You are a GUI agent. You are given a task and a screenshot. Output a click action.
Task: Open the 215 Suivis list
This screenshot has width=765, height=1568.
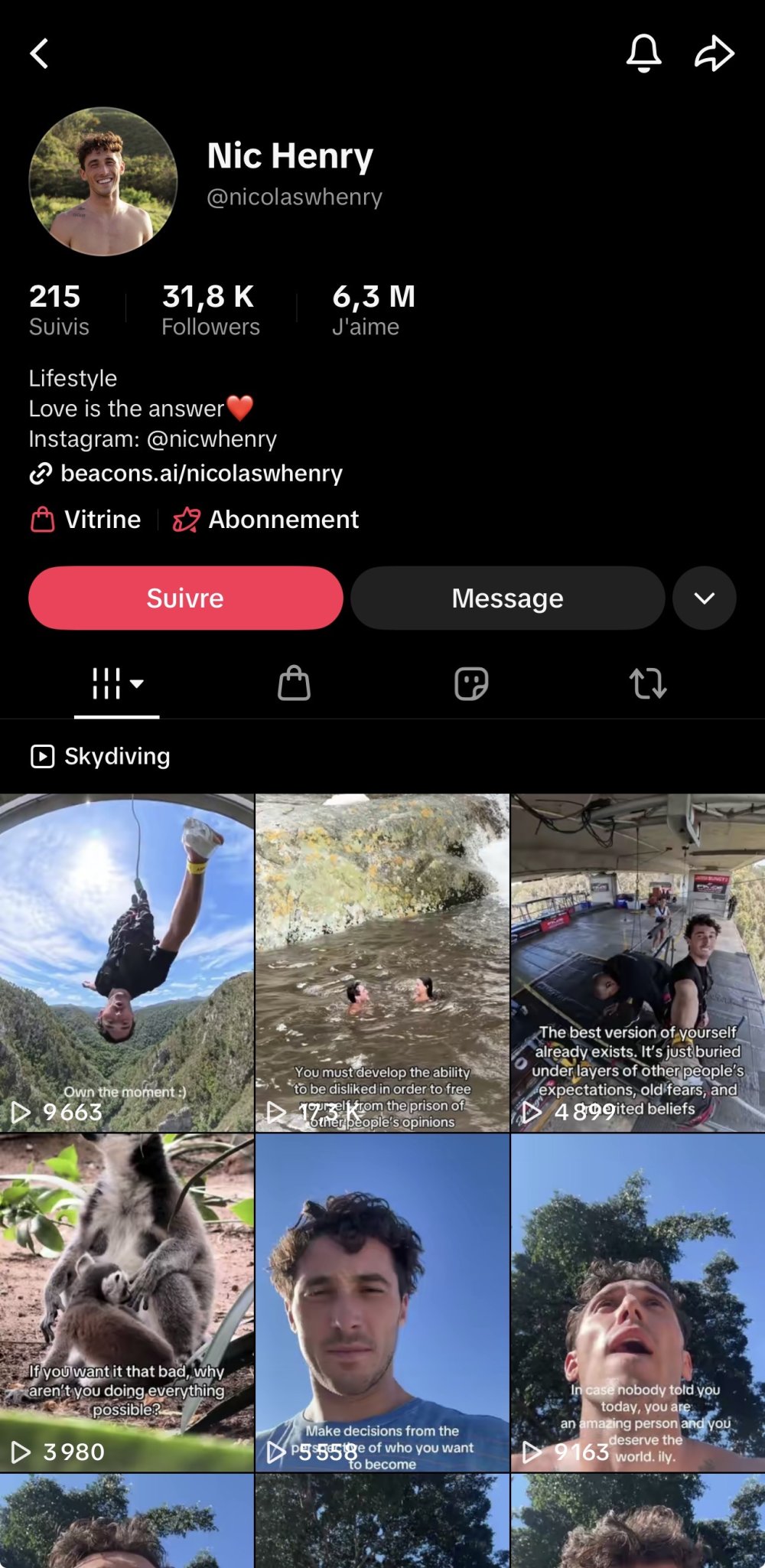[x=59, y=310]
